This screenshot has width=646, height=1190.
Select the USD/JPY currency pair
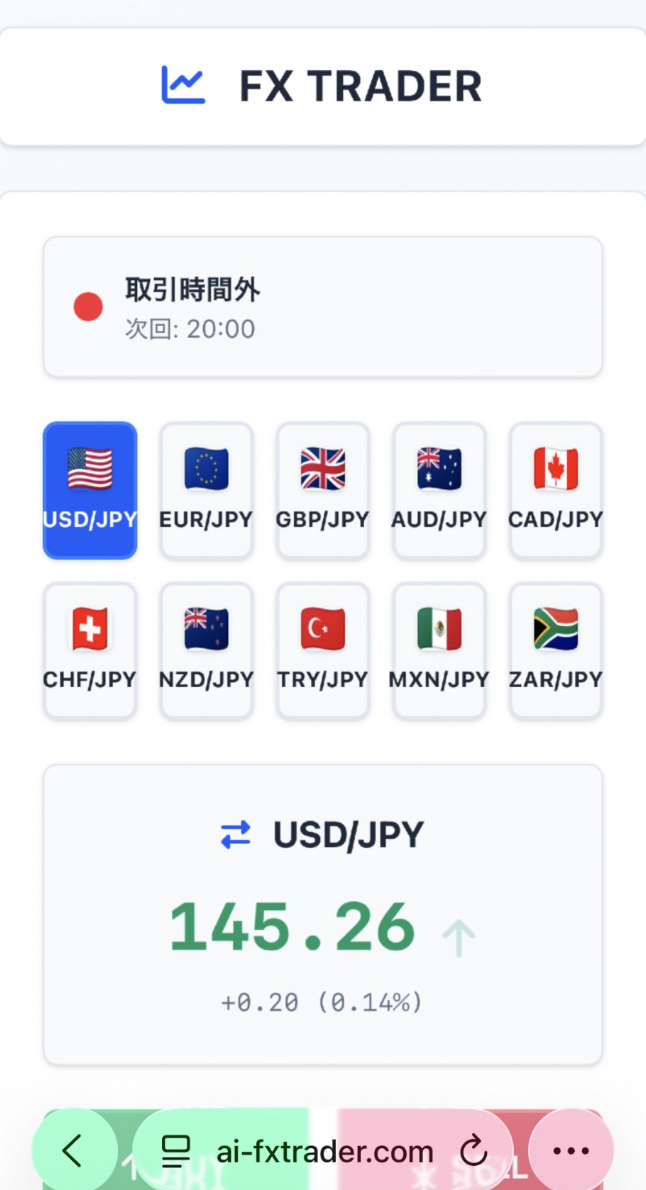point(89,490)
